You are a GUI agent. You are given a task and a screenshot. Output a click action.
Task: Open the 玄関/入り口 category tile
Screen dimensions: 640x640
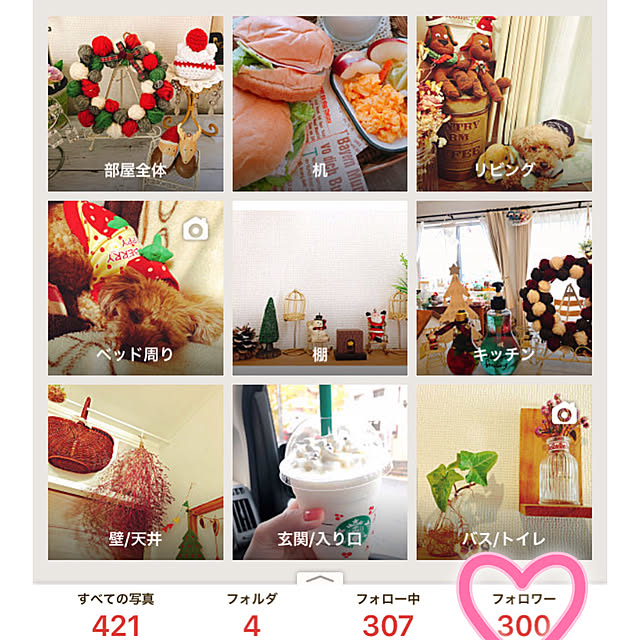pyautogui.click(x=320, y=472)
